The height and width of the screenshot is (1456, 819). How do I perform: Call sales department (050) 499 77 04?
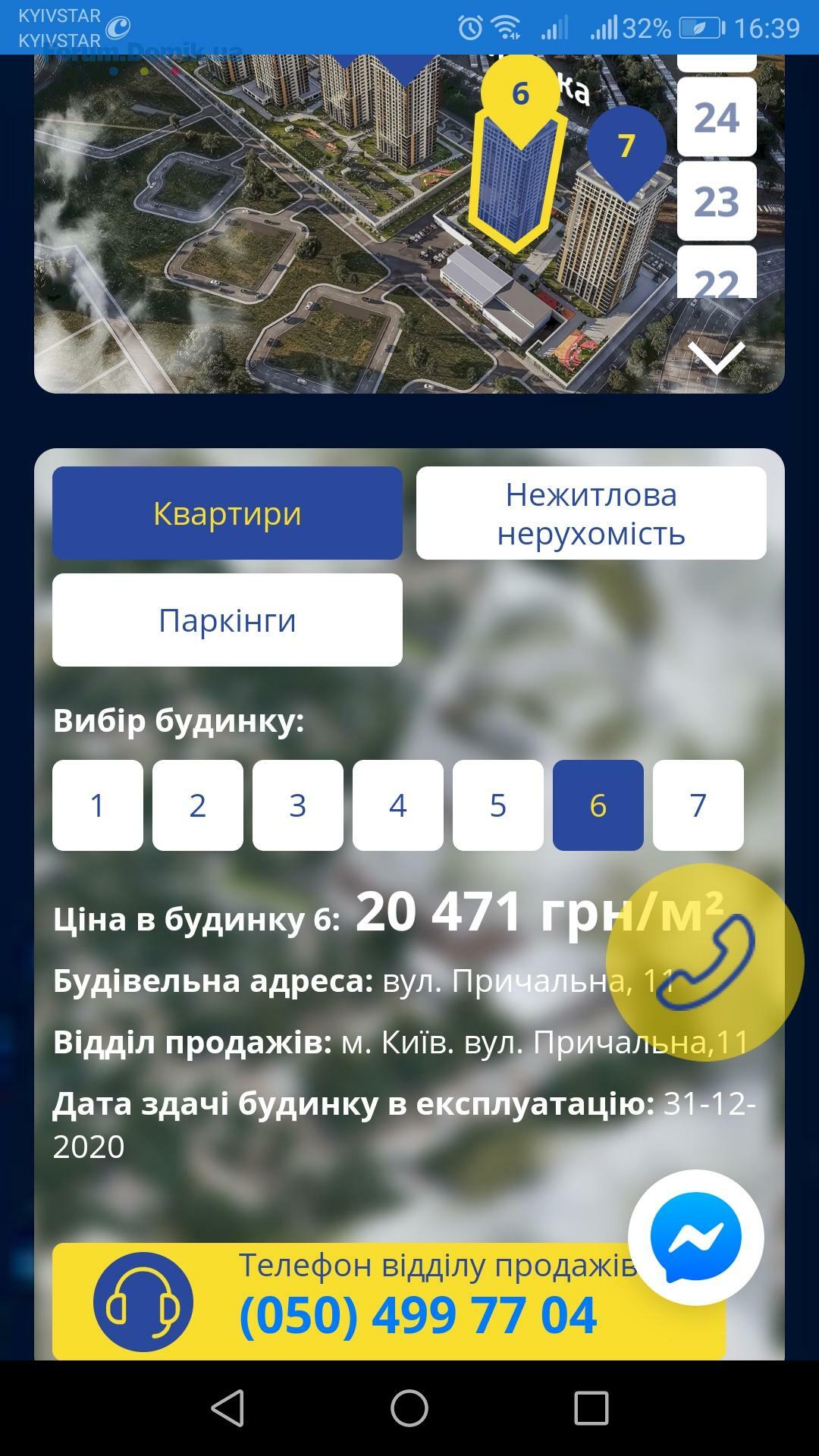(417, 1315)
